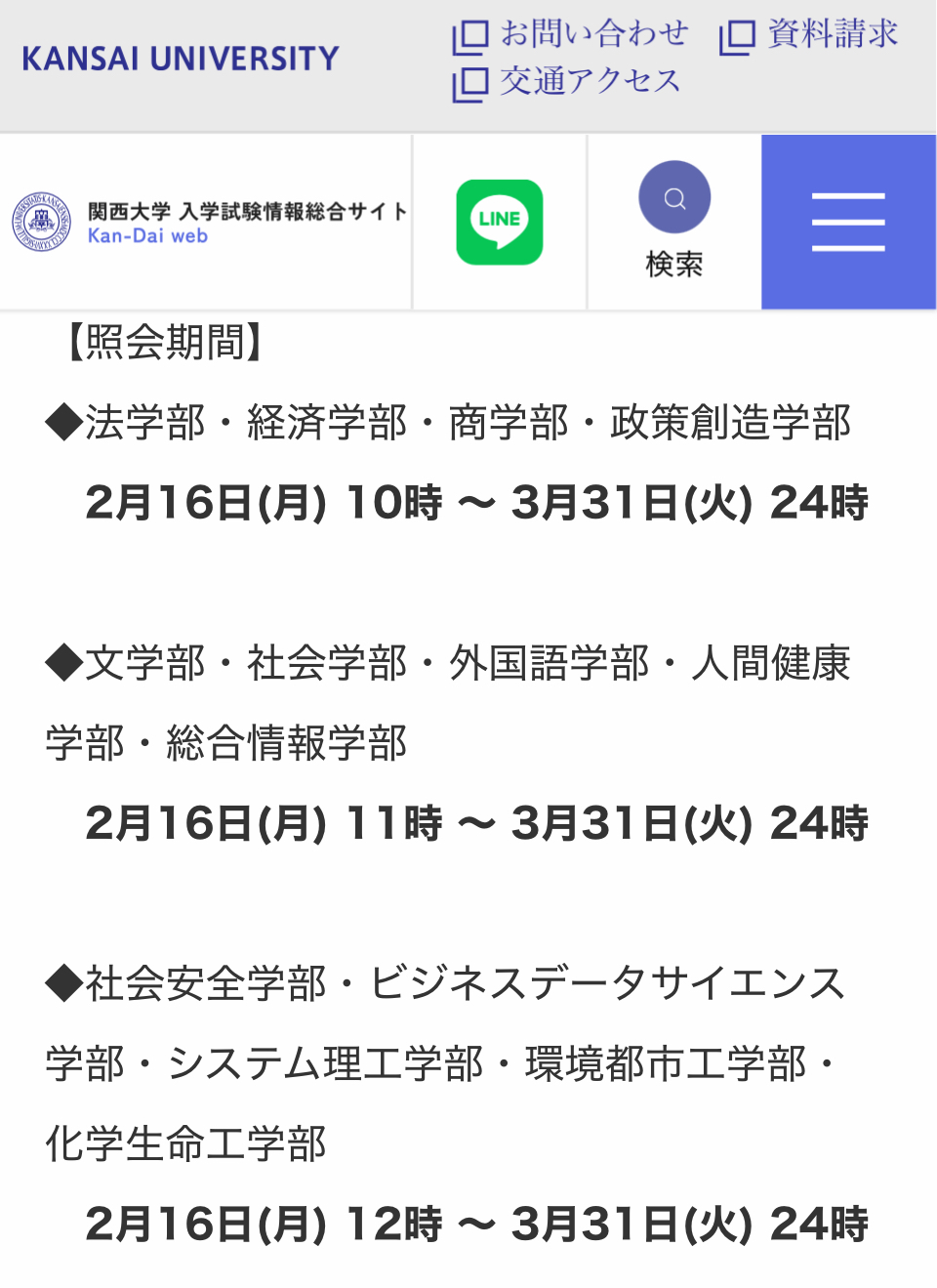The height and width of the screenshot is (1288, 937).
Task: Open the LINE icon
Action: pyautogui.click(x=500, y=222)
